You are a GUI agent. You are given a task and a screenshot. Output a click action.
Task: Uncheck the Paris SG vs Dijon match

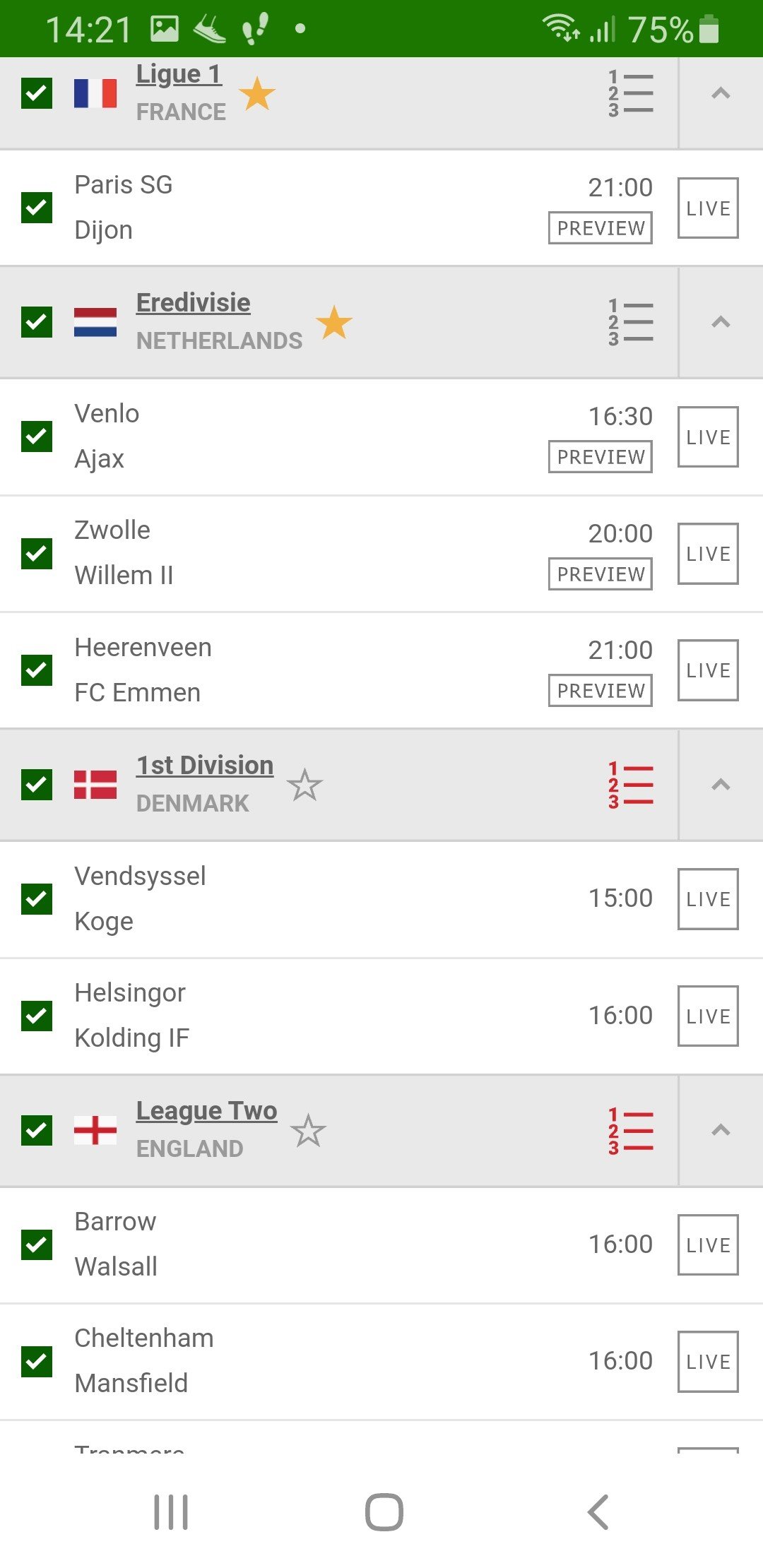(x=37, y=208)
